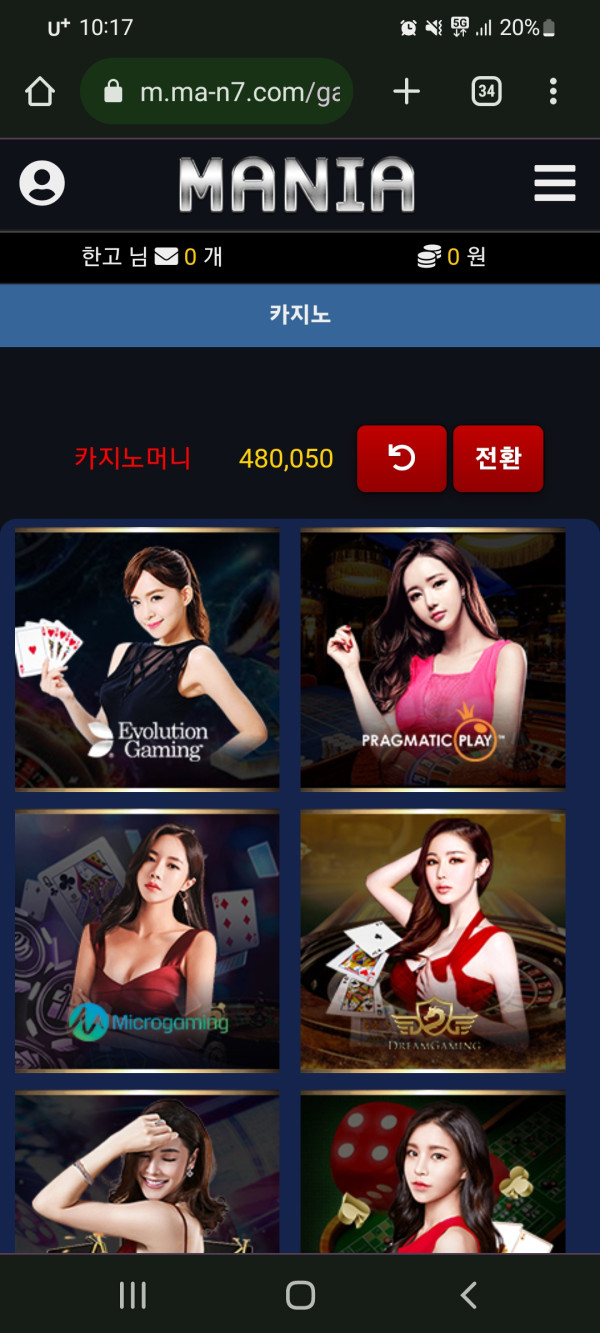Refresh the casino money balance
This screenshot has height=1333, width=600.
point(401,458)
